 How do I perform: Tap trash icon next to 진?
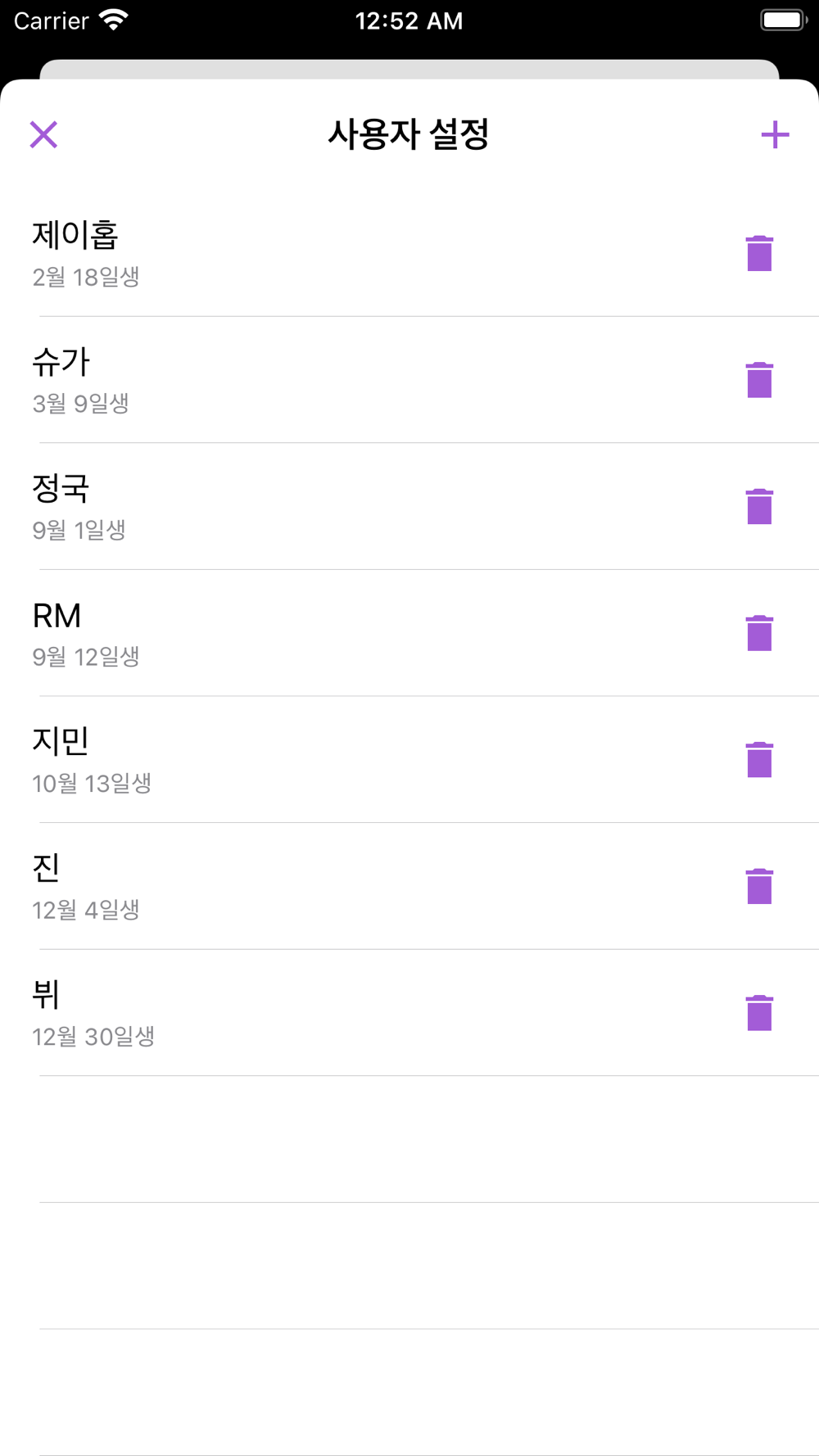pyautogui.click(x=759, y=886)
